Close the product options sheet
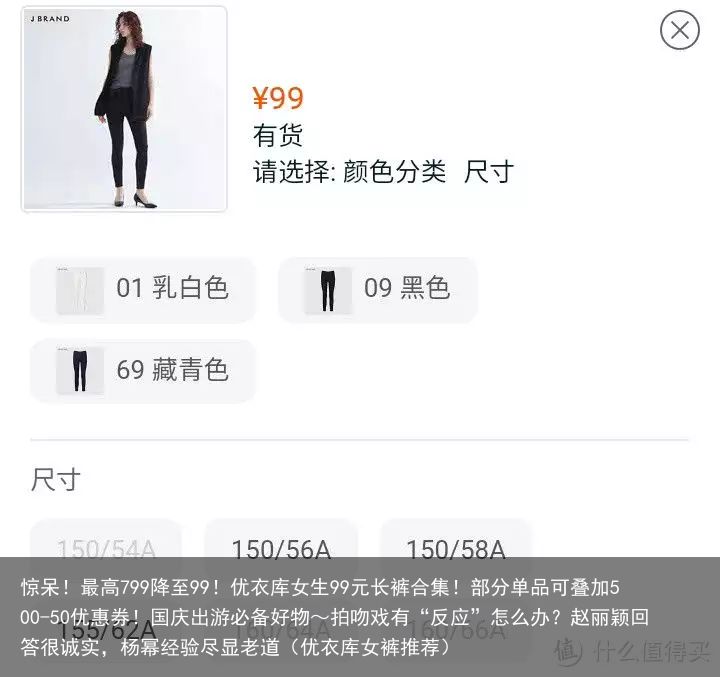The image size is (720, 677). 679,30
